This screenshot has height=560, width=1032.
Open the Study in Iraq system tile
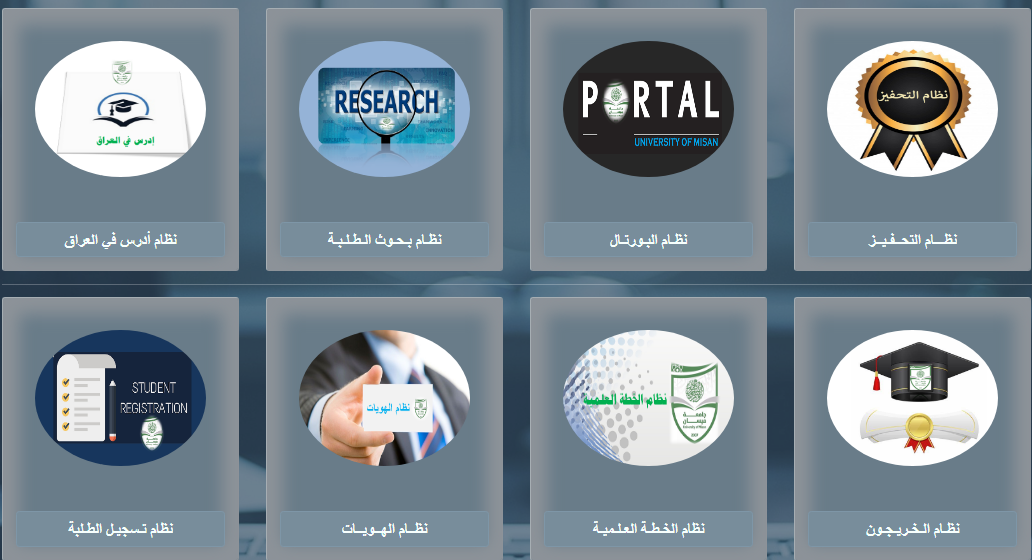click(x=120, y=109)
